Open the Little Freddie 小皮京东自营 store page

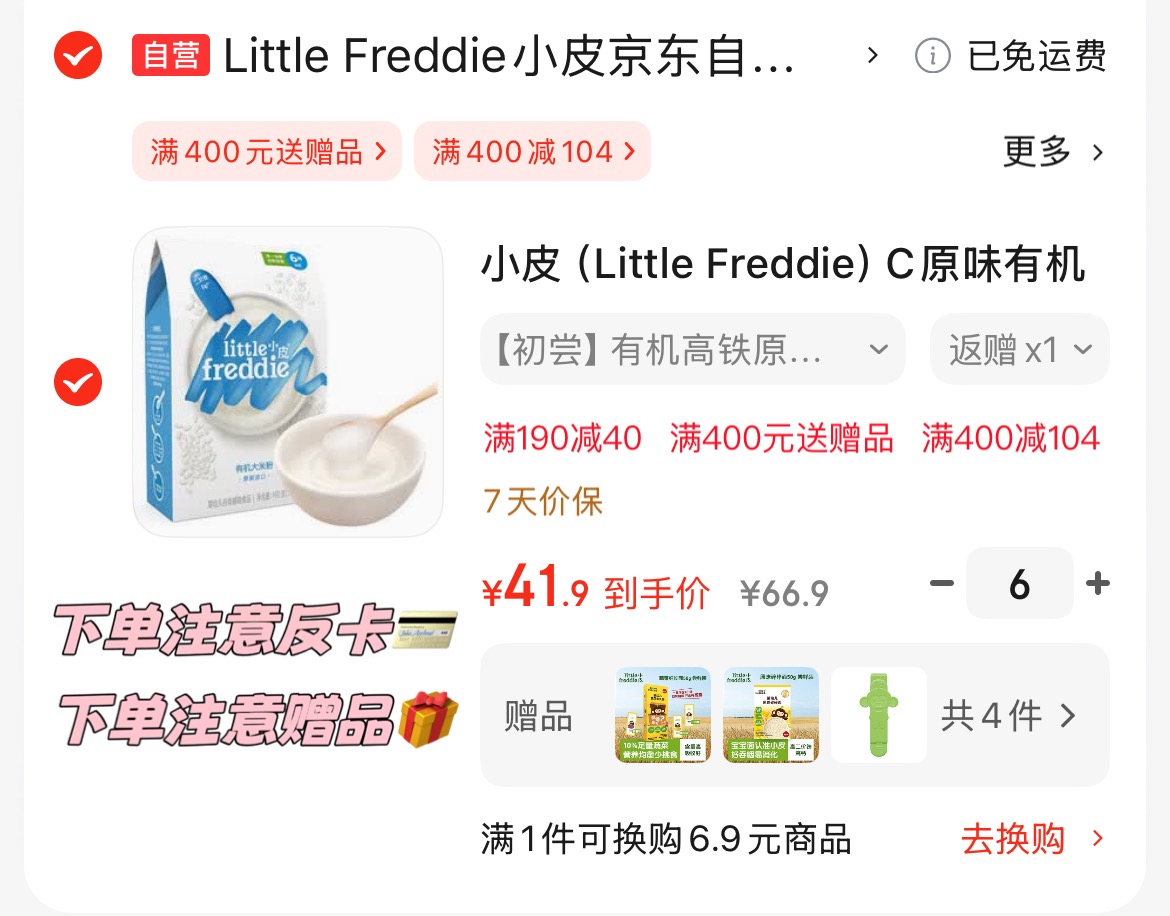click(x=508, y=57)
